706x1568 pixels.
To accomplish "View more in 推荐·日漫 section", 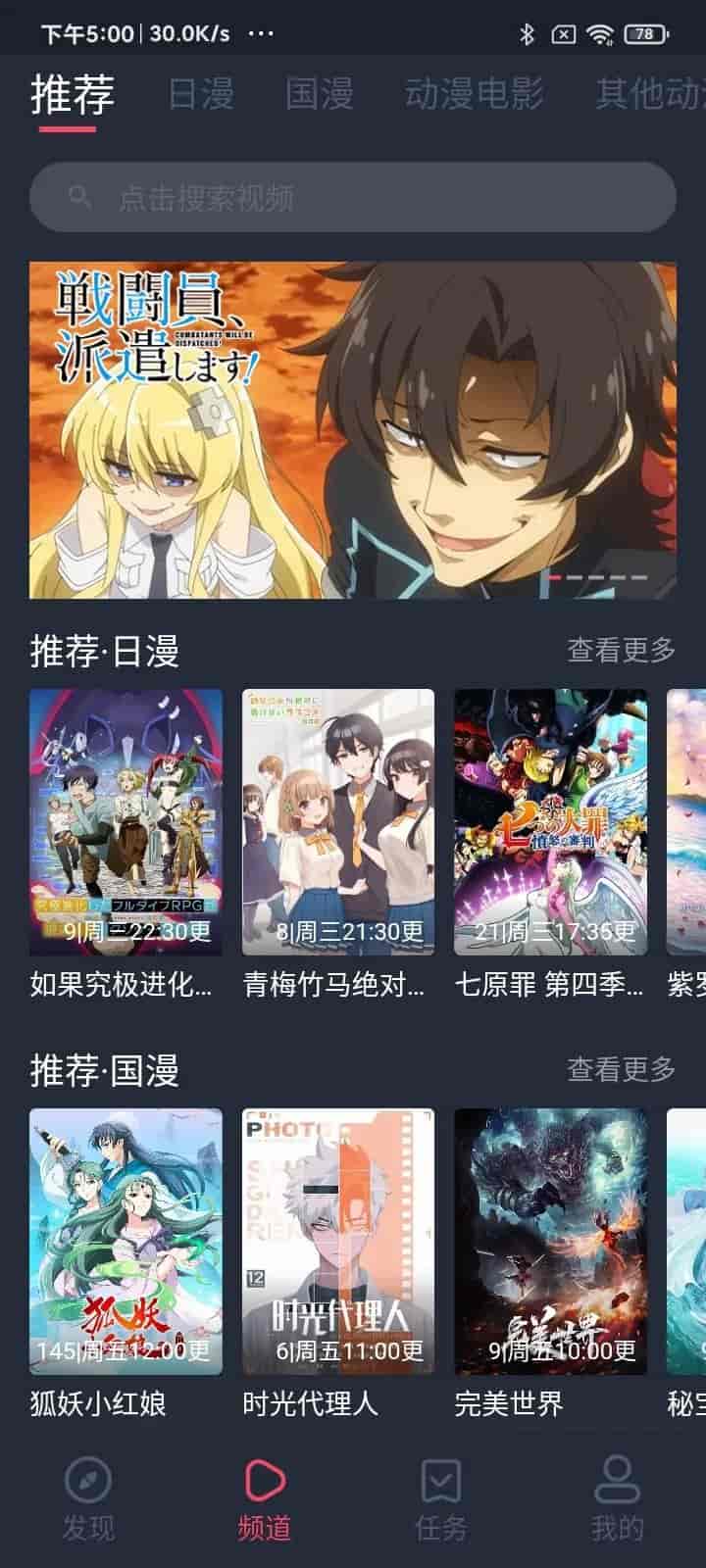I will (622, 650).
